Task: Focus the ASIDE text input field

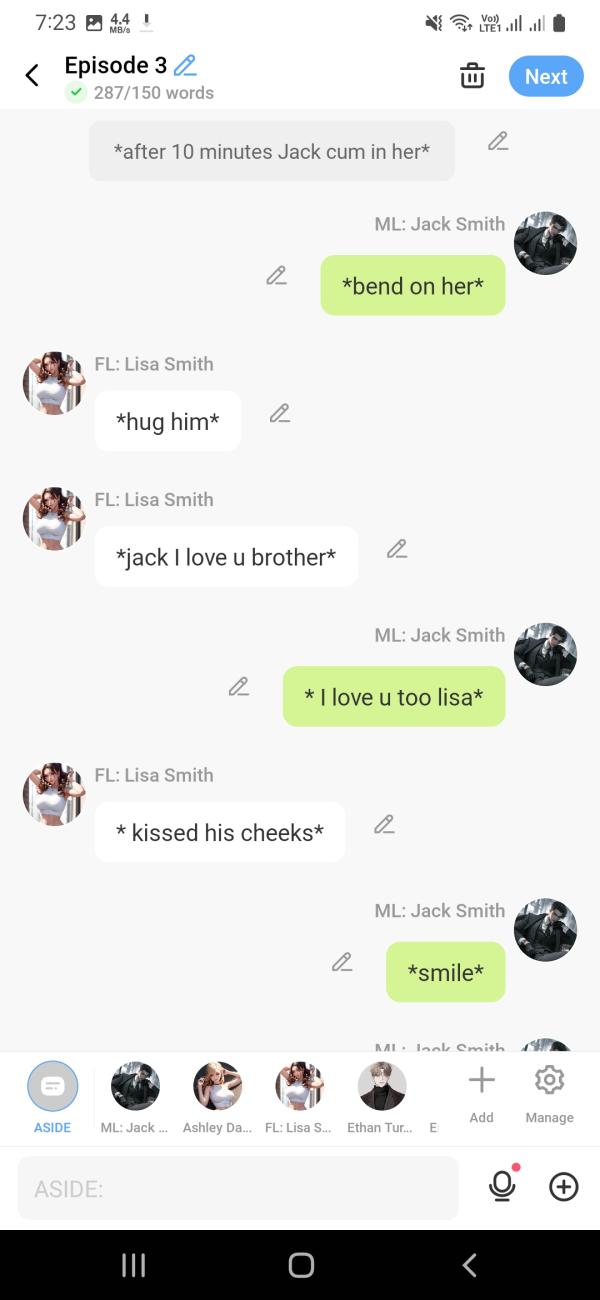Action: [238, 1188]
